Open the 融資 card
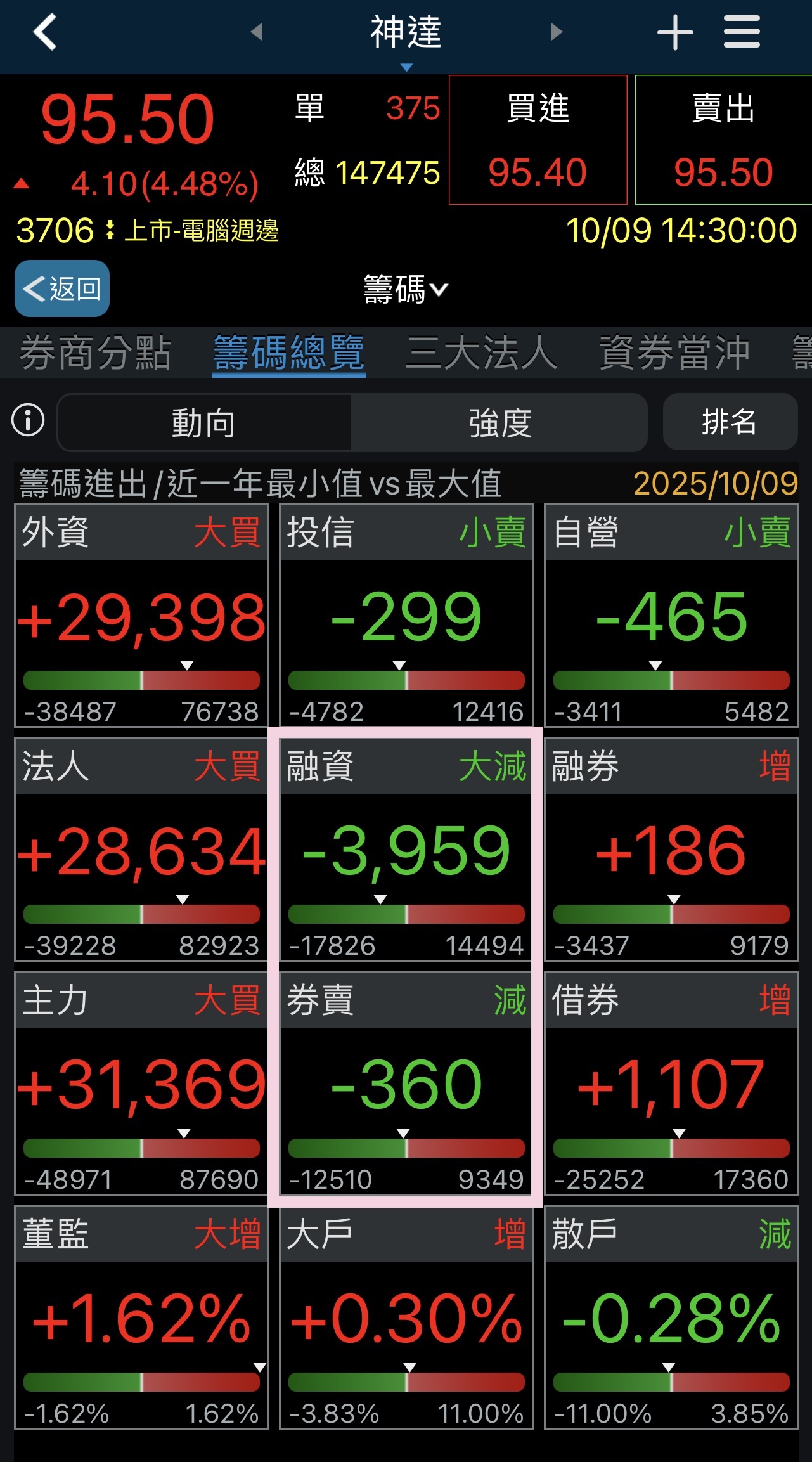Viewport: 812px width, 1462px height. click(x=406, y=850)
